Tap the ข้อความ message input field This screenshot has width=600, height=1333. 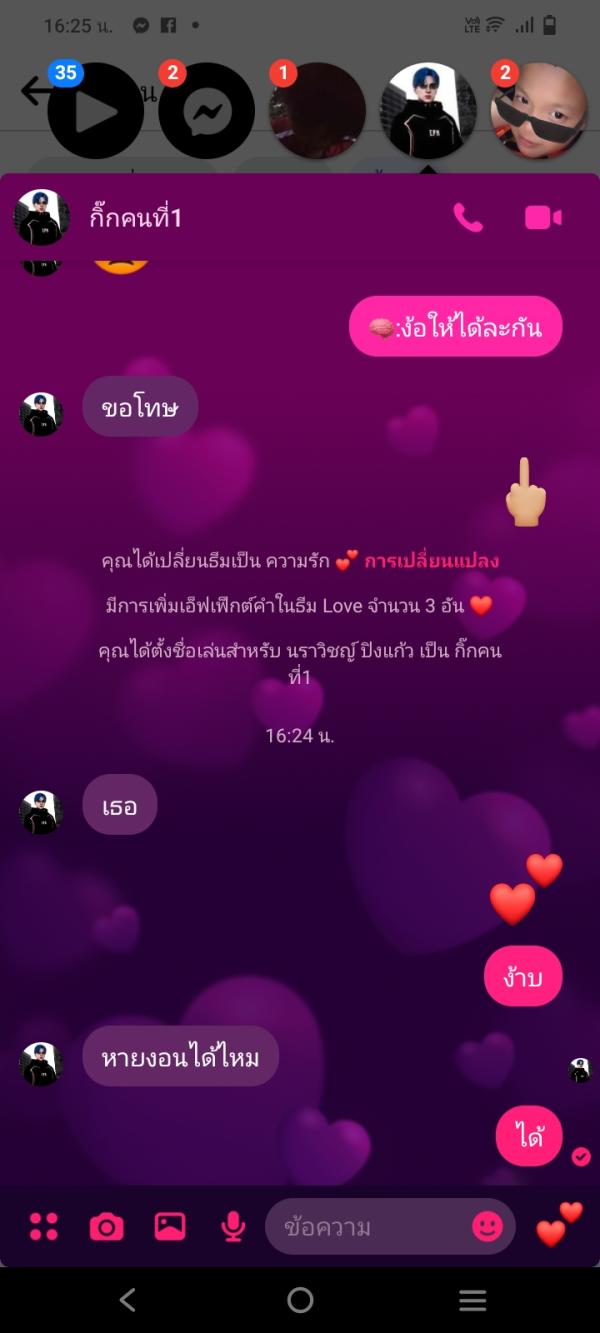coord(370,1227)
